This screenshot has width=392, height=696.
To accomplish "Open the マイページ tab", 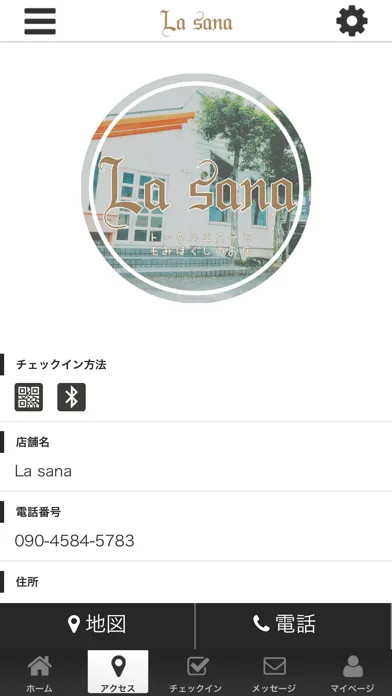I will (x=353, y=673).
